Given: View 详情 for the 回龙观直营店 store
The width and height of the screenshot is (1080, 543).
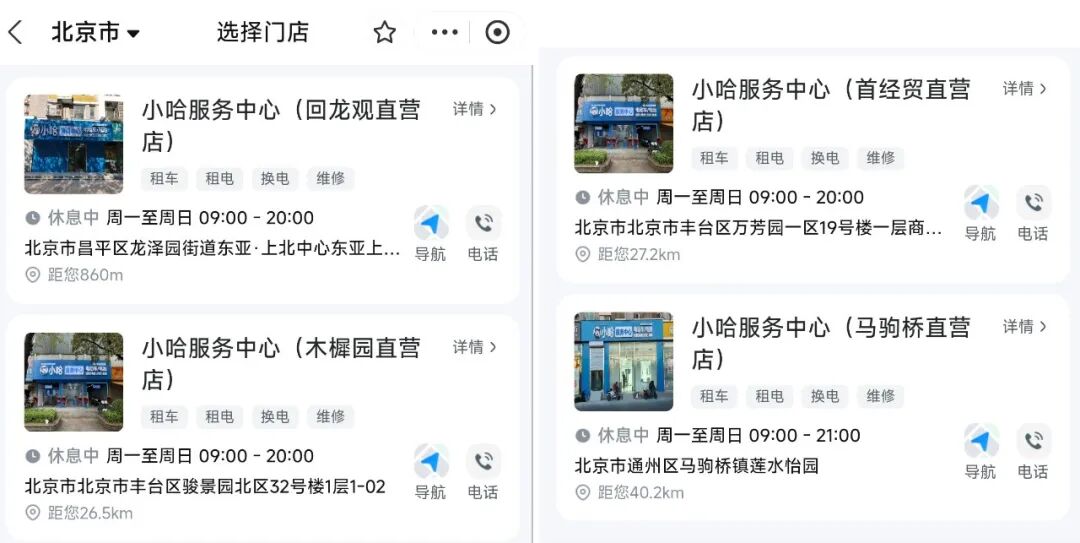Looking at the screenshot, I should 474,109.
